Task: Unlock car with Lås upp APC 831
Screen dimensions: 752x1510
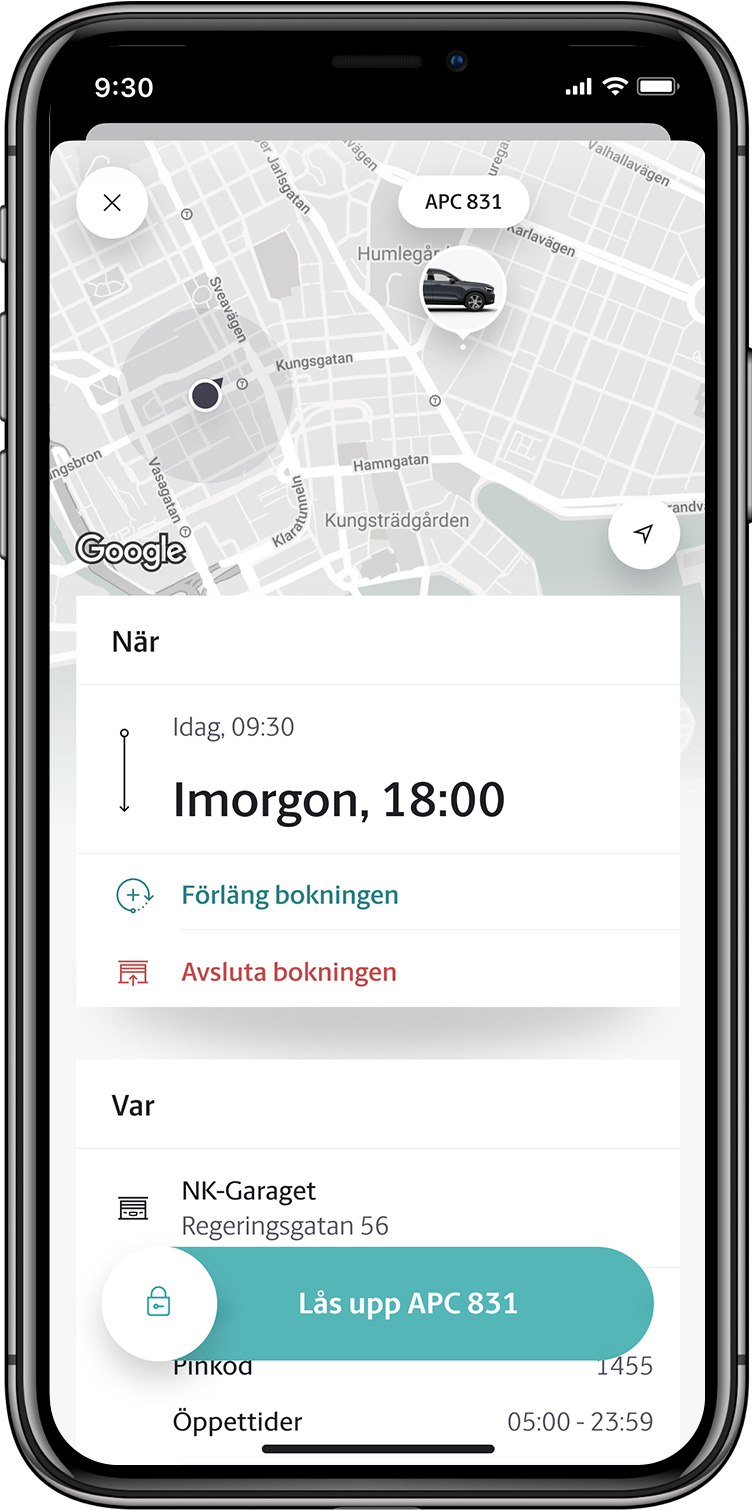Action: click(408, 1304)
